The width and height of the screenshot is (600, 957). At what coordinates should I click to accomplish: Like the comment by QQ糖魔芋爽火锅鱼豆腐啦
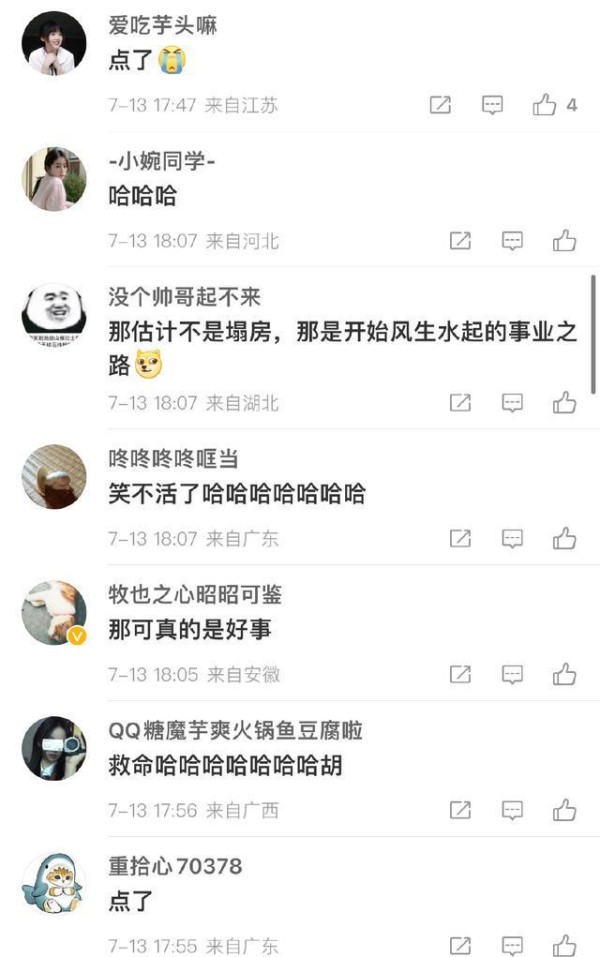(564, 810)
